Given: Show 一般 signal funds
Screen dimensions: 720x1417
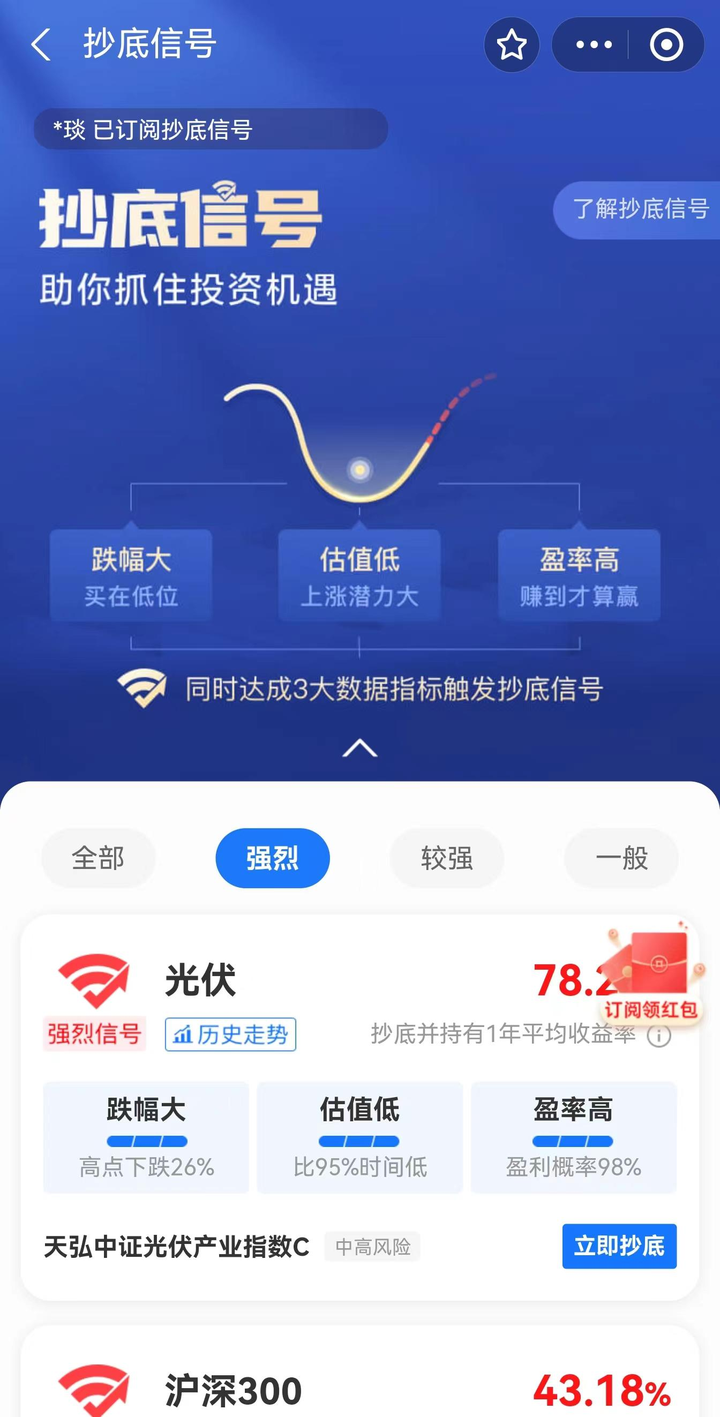Looking at the screenshot, I should pyautogui.click(x=621, y=858).
